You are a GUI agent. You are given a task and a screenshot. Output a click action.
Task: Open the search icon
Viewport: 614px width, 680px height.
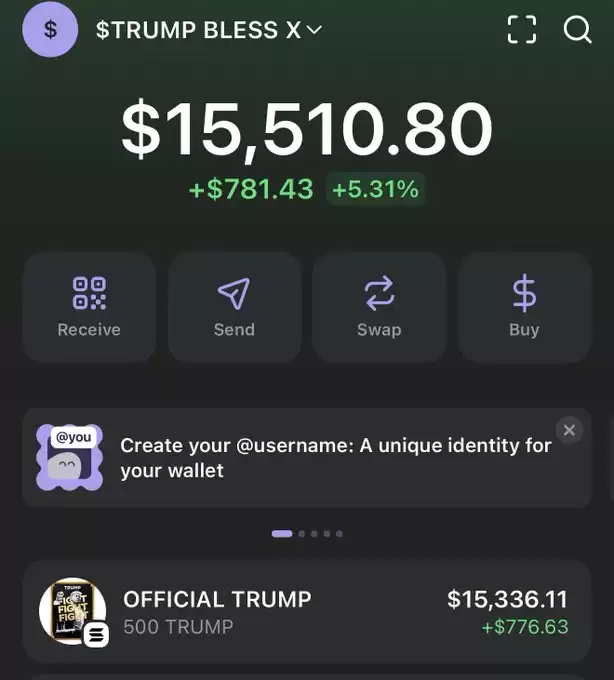click(x=578, y=30)
